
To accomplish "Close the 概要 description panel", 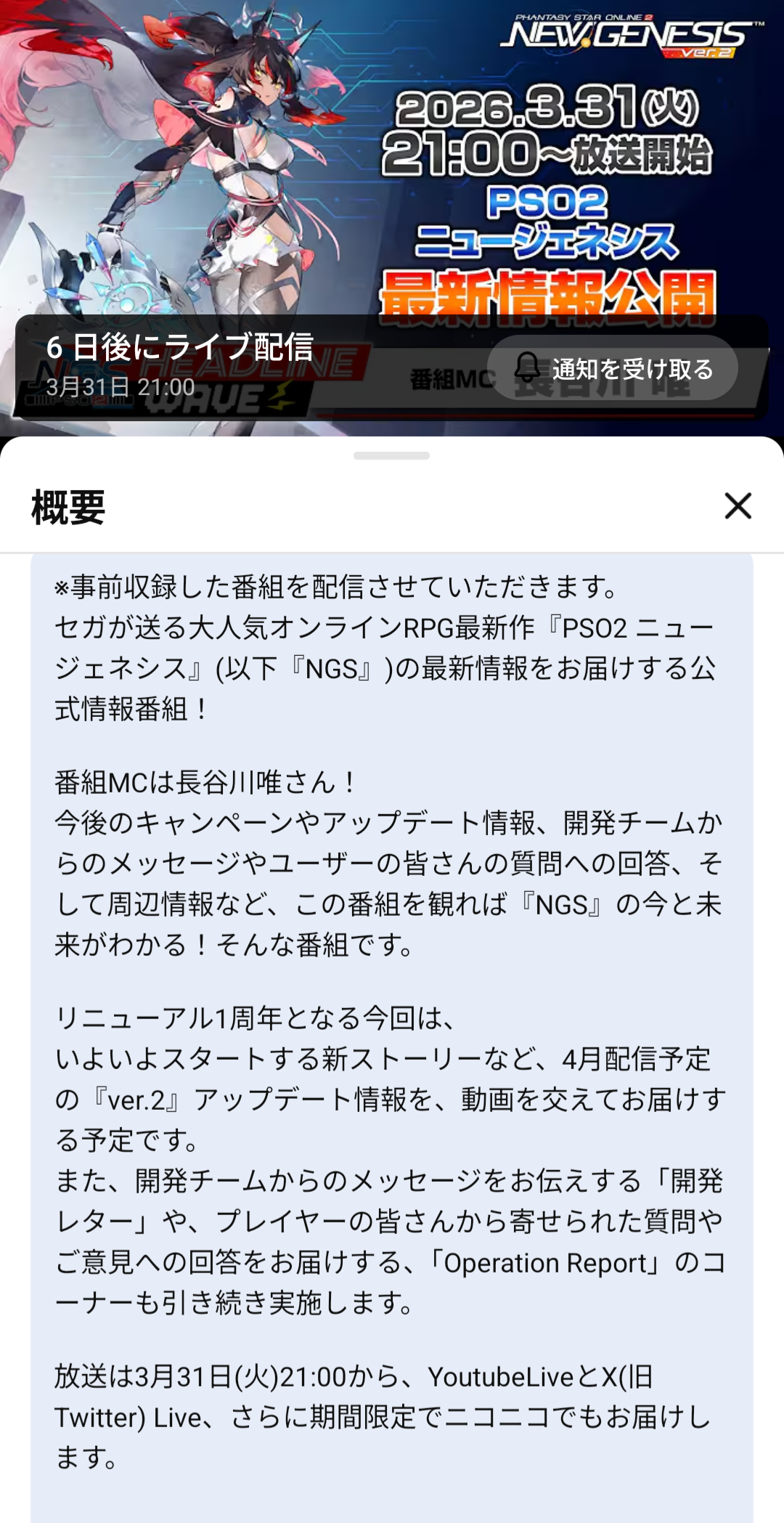I will (x=738, y=505).
